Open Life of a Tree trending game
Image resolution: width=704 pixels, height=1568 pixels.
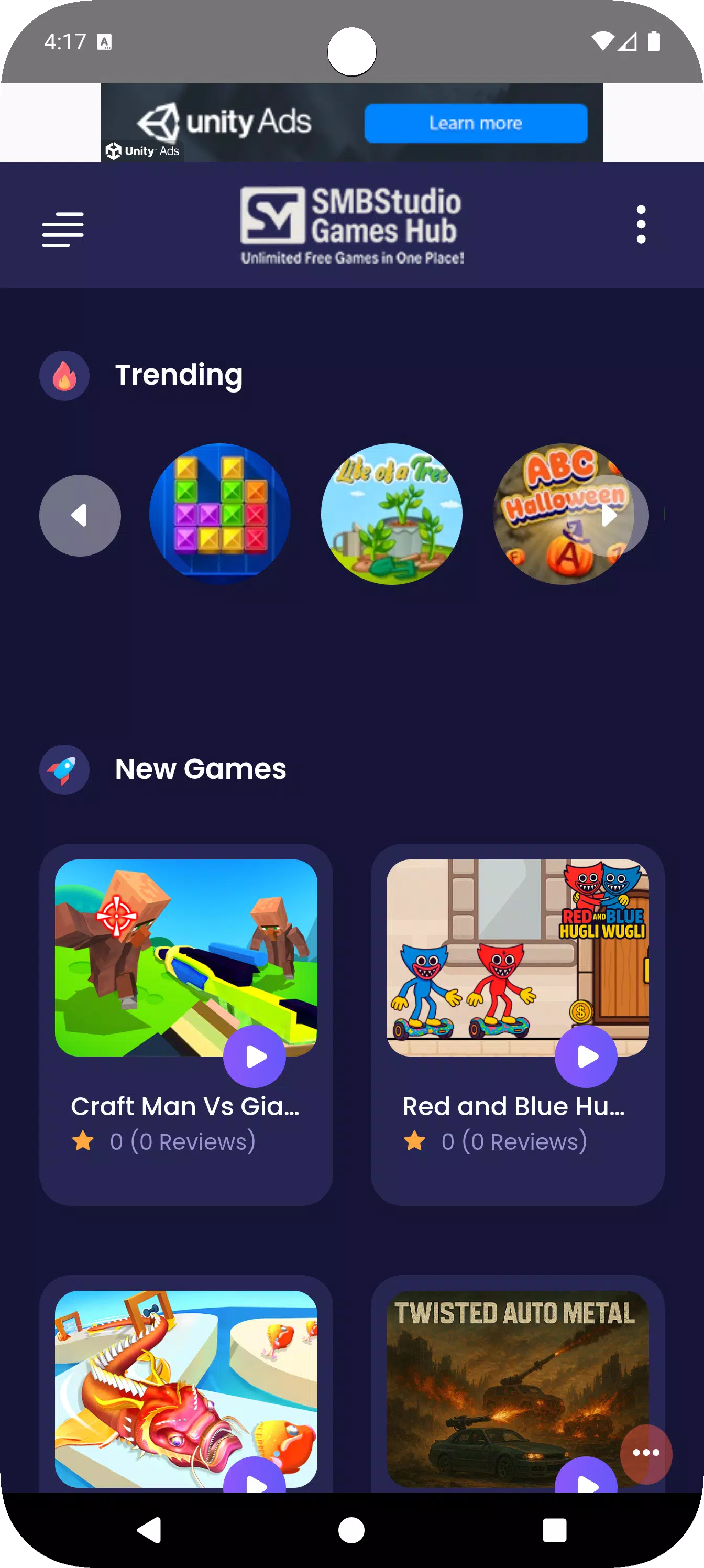[392, 514]
